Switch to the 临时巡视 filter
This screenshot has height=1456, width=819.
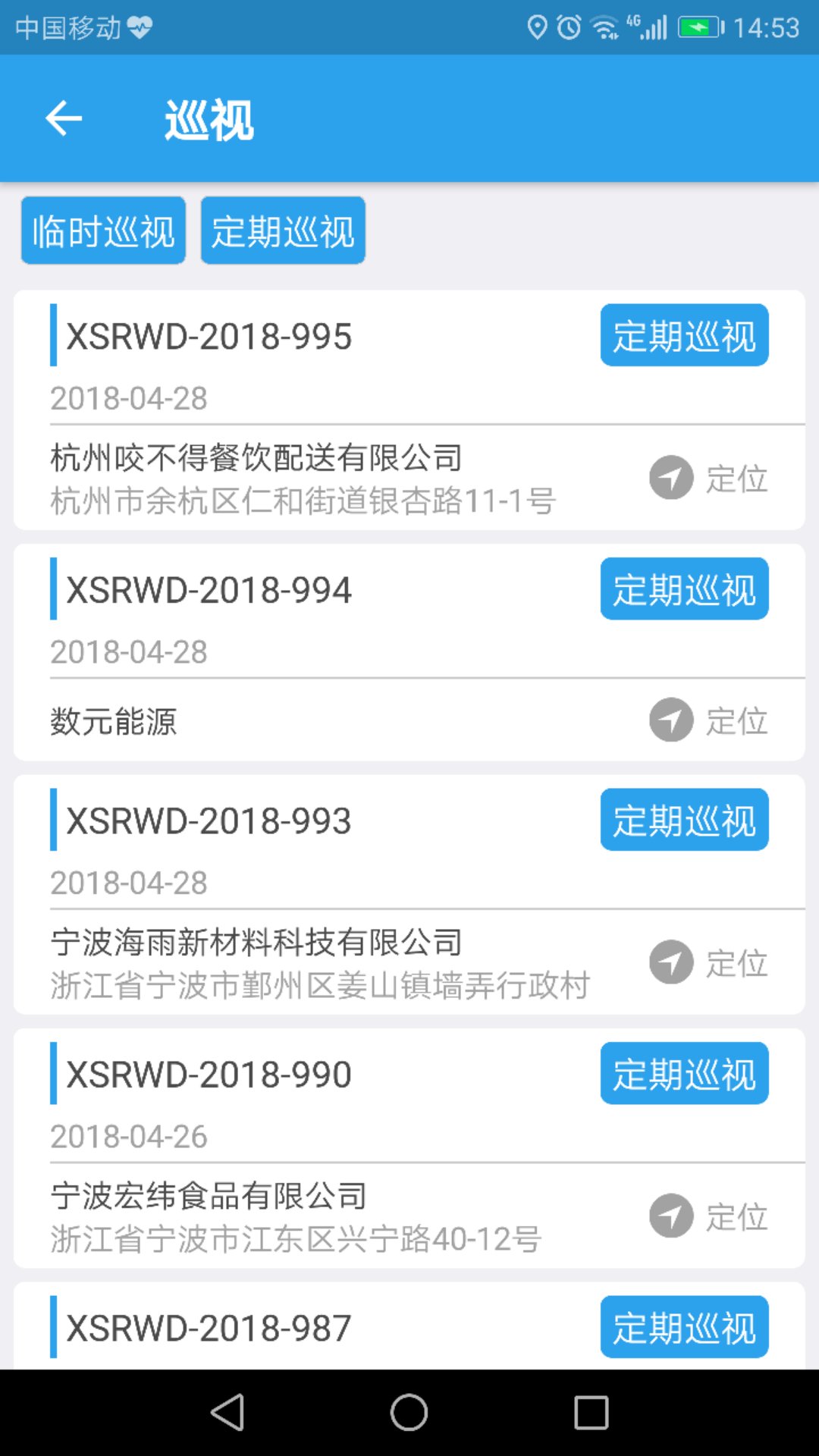102,230
